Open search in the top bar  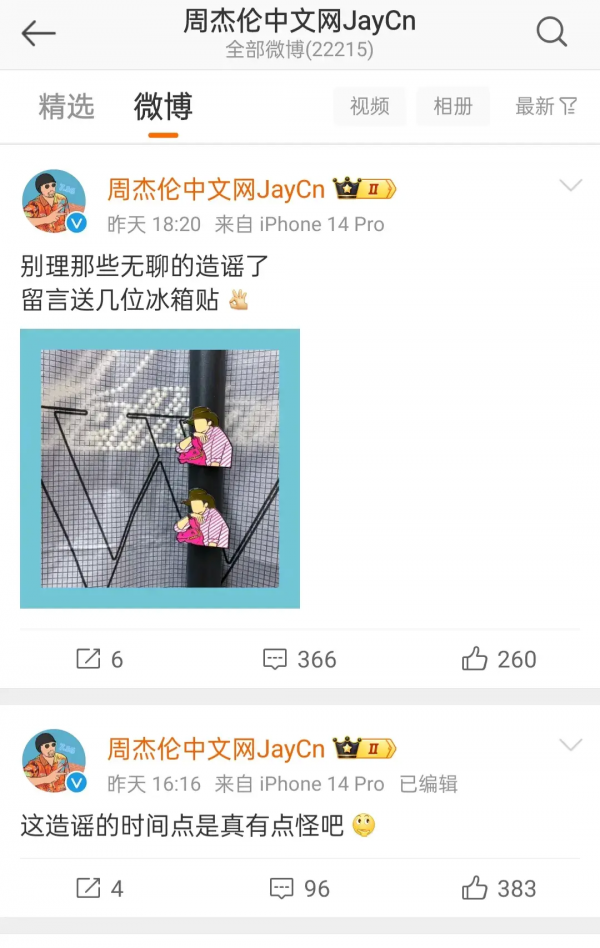pyautogui.click(x=551, y=33)
